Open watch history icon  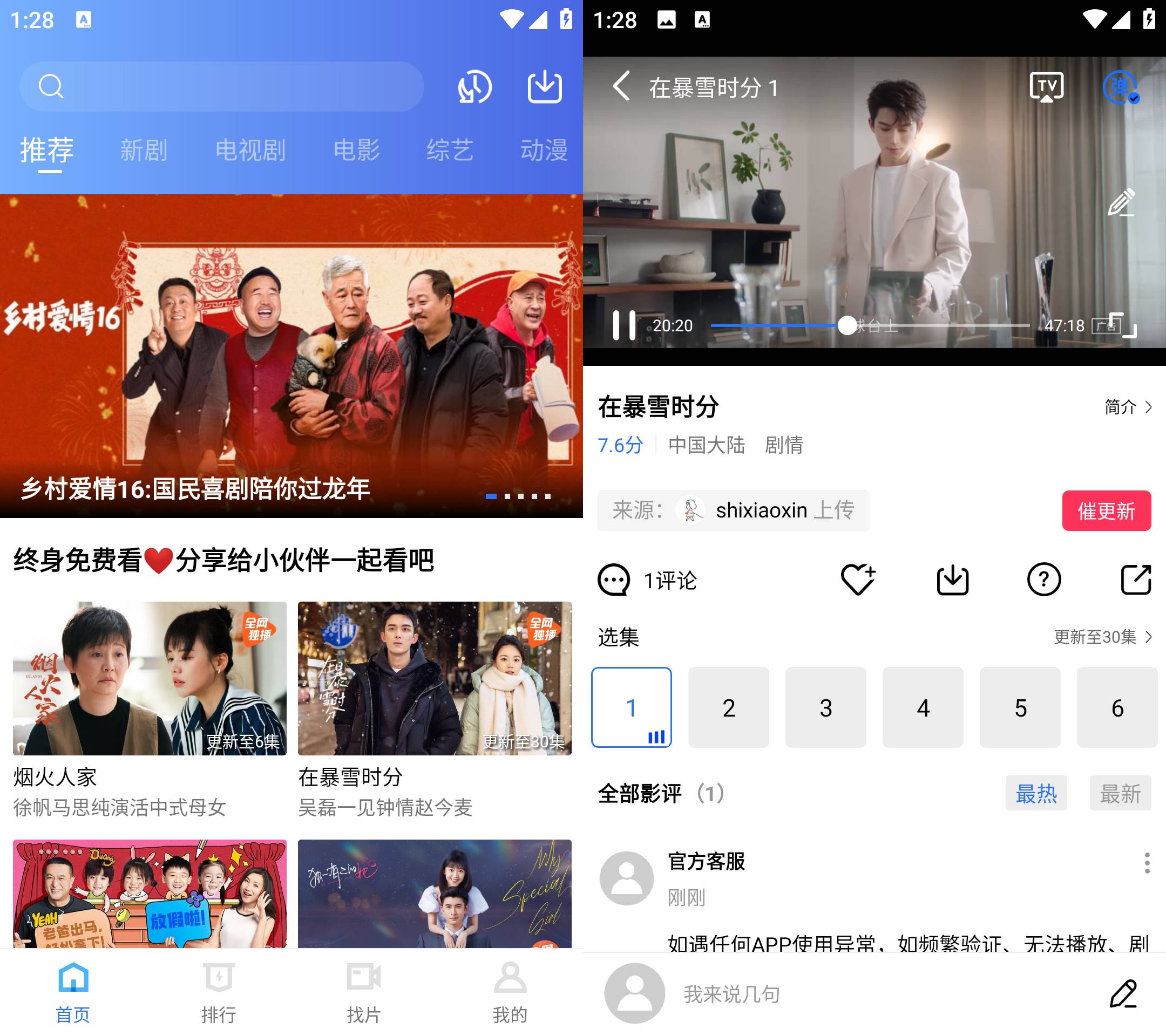tap(474, 87)
